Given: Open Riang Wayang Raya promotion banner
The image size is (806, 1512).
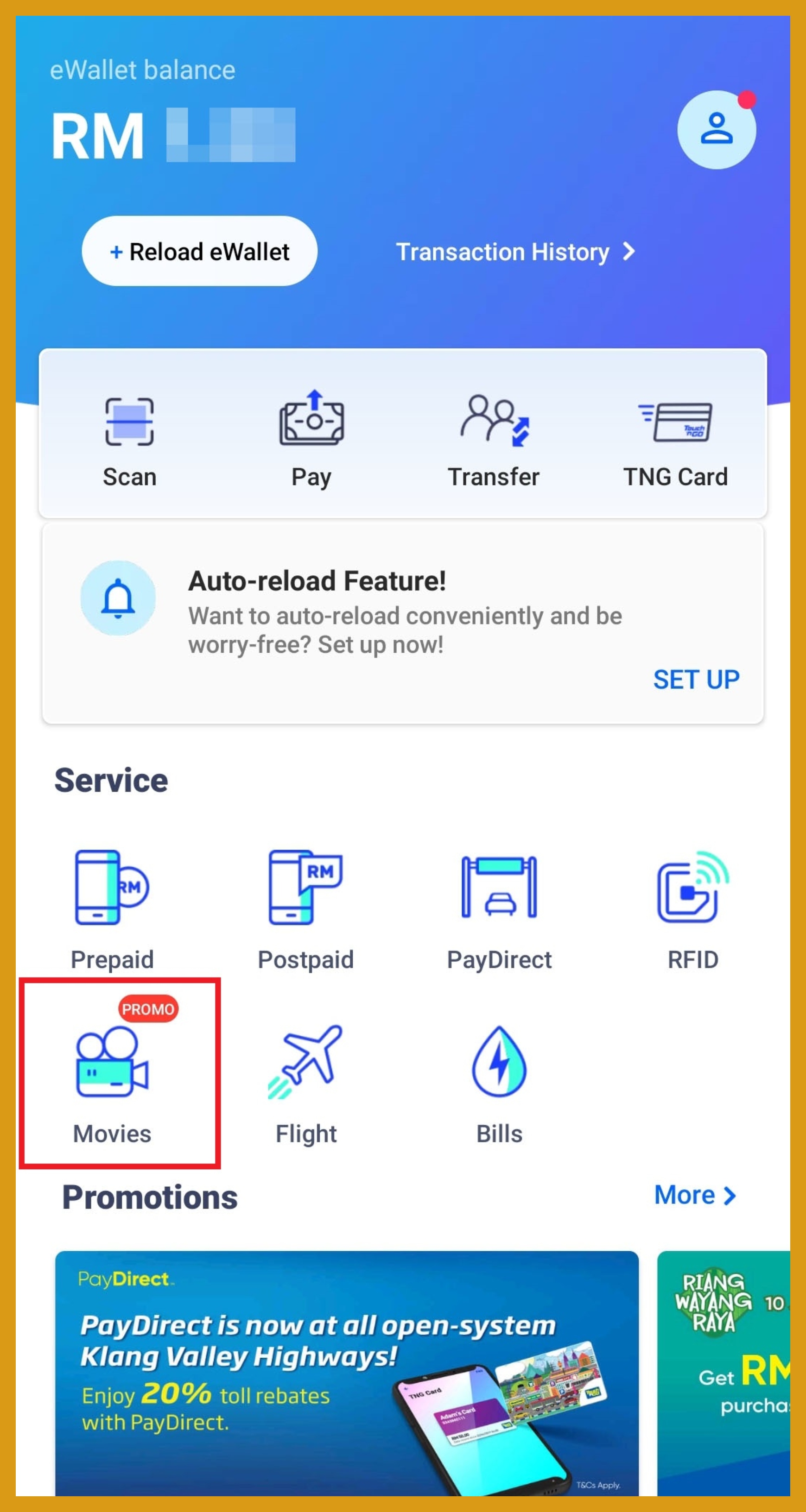Looking at the screenshot, I should pyautogui.click(x=724, y=1373).
